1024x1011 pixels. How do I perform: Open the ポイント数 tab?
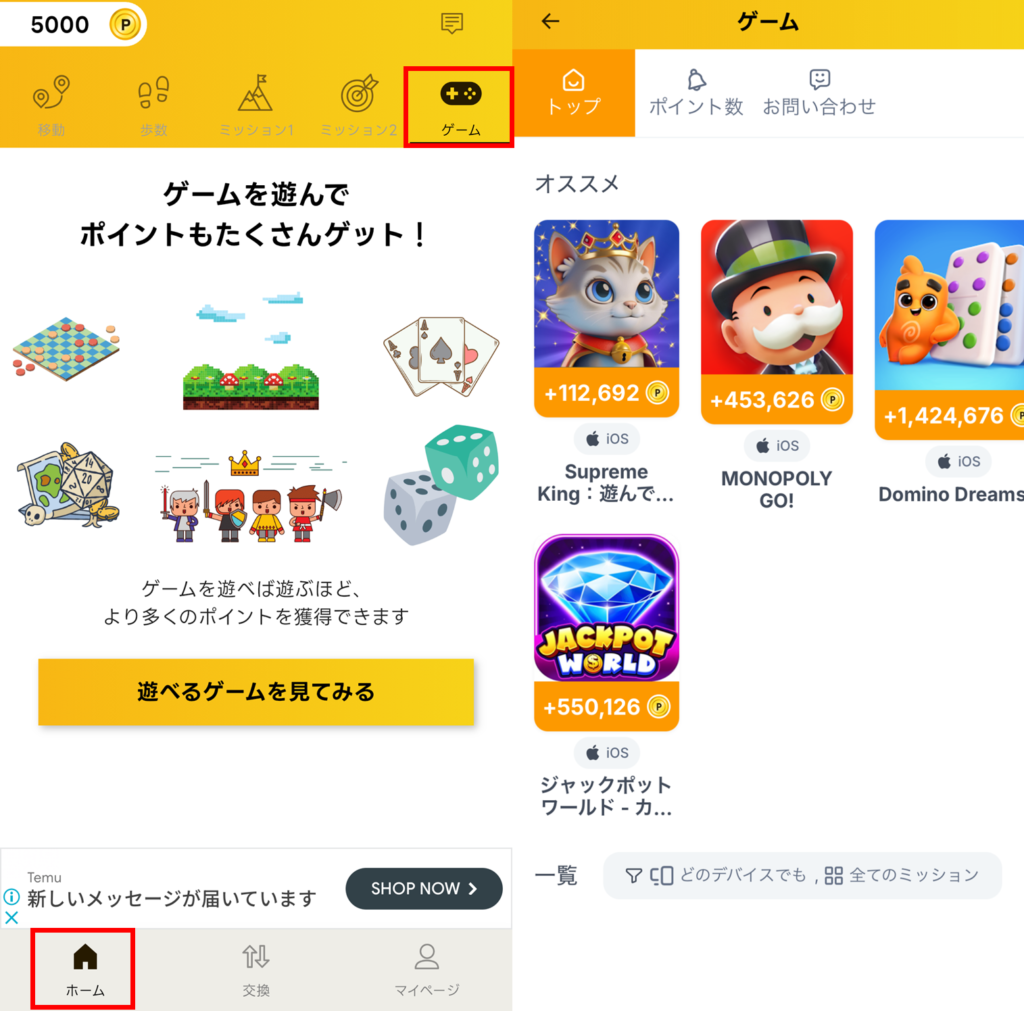(696, 93)
